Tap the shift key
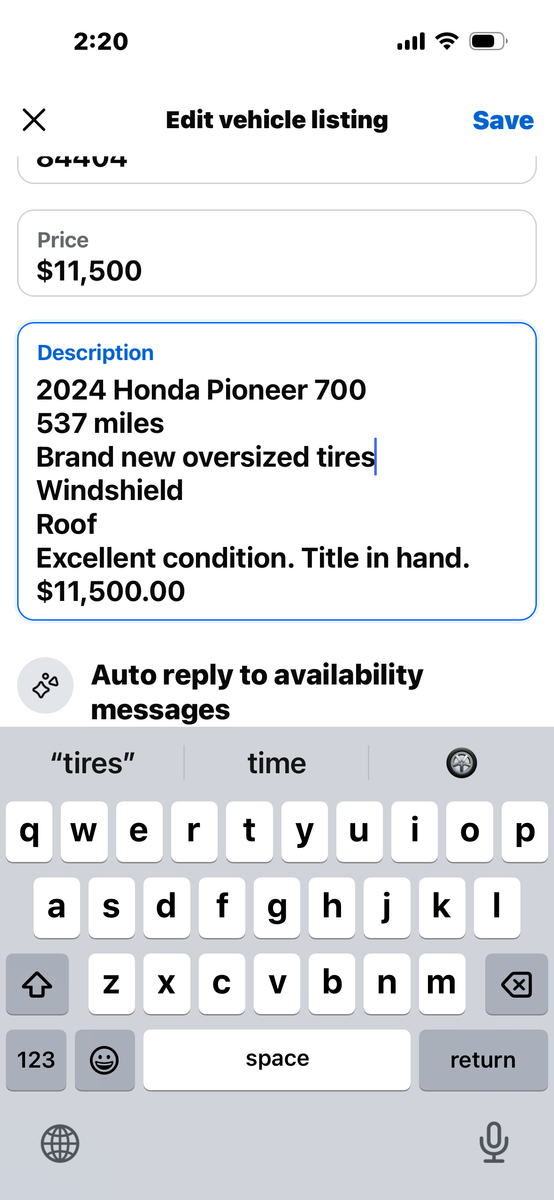The height and width of the screenshot is (1200, 554). coord(37,984)
